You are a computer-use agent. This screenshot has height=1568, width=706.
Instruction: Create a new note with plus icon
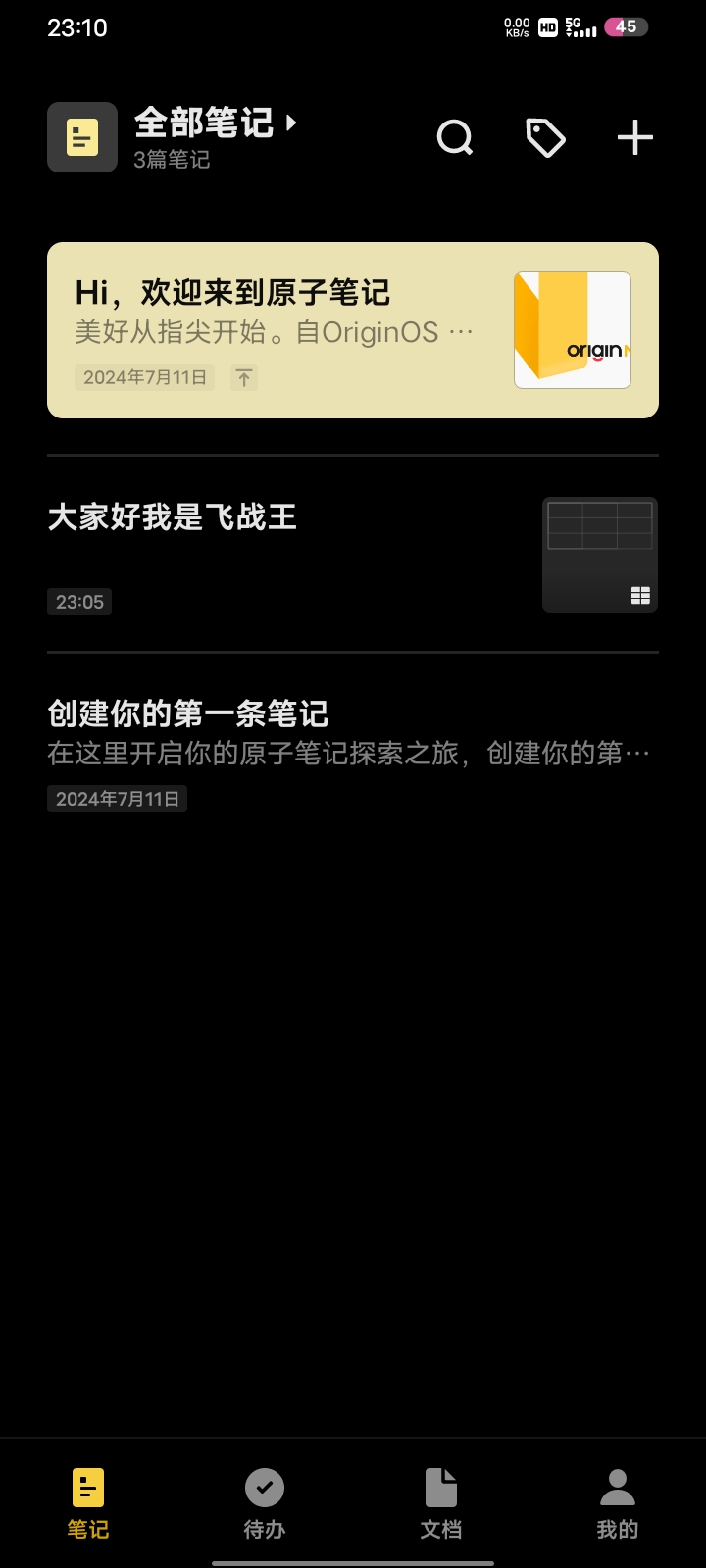coord(634,138)
